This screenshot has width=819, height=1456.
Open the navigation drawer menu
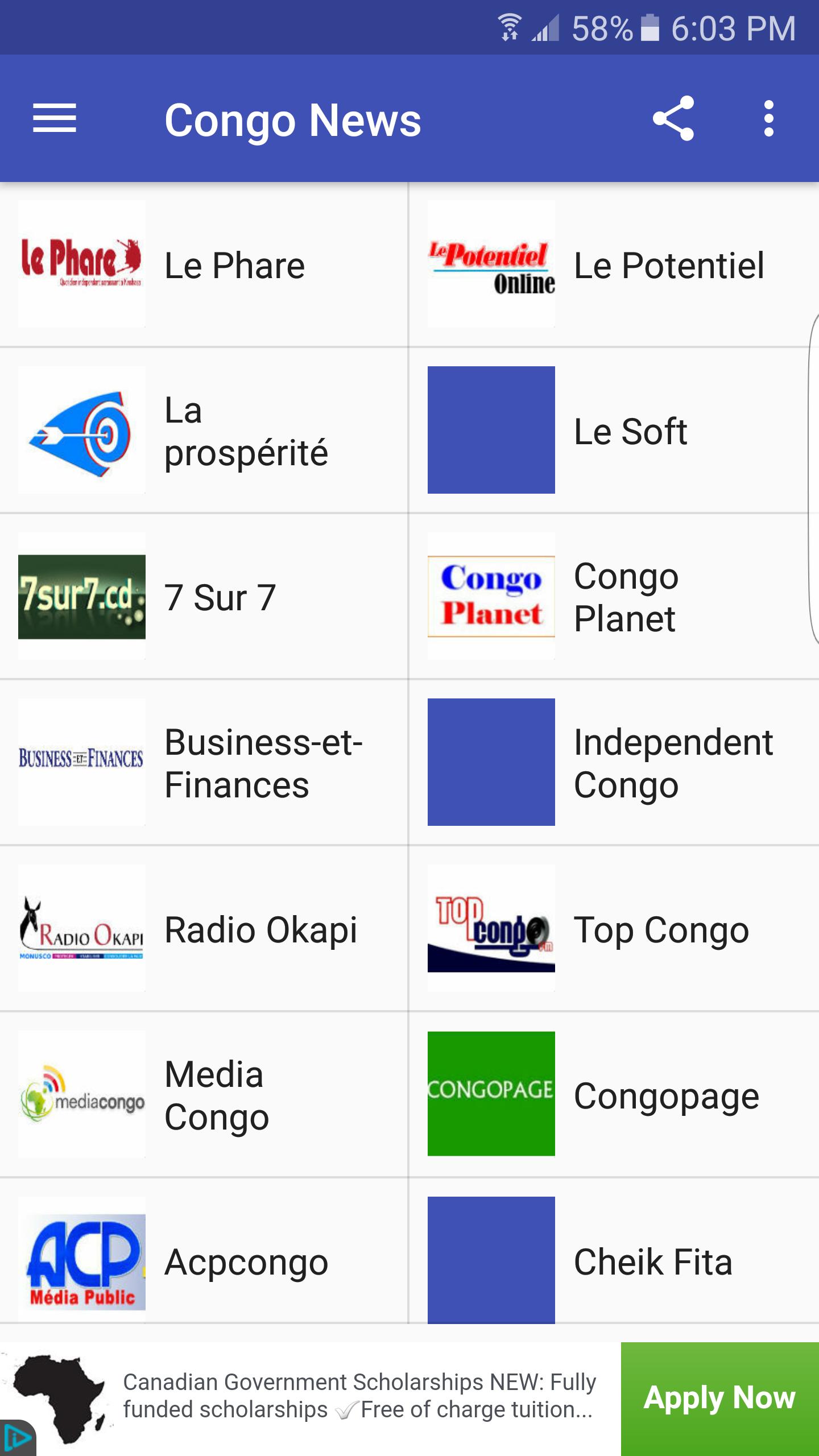coord(55,118)
